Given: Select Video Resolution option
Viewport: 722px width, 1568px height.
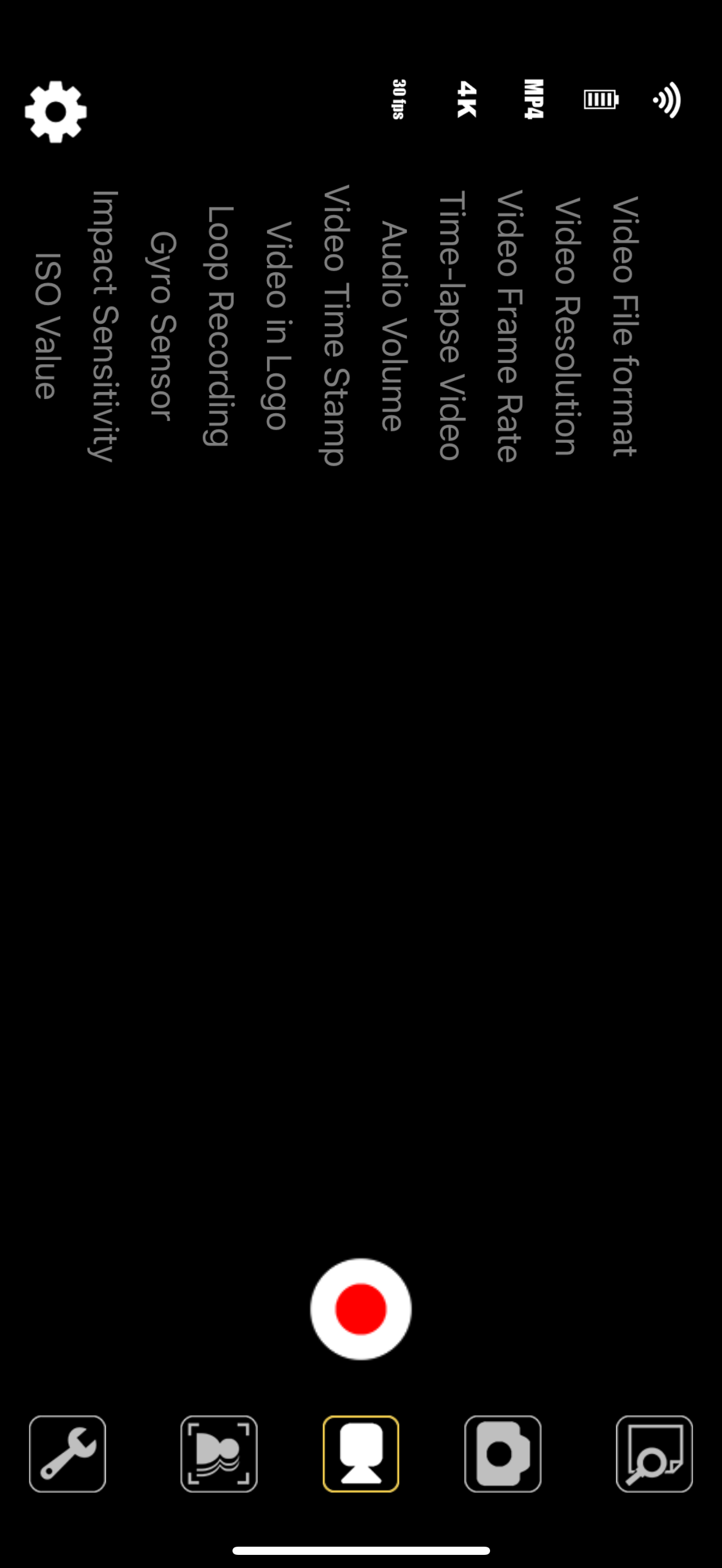Looking at the screenshot, I should 567,326.
